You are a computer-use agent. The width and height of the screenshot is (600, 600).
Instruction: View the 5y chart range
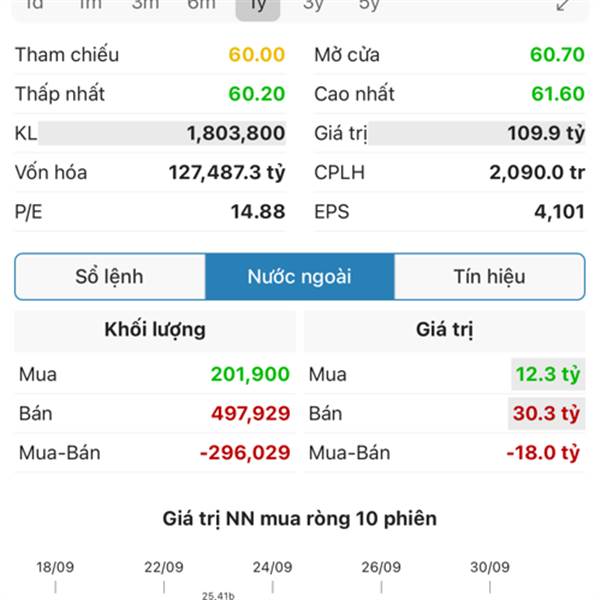click(x=369, y=6)
